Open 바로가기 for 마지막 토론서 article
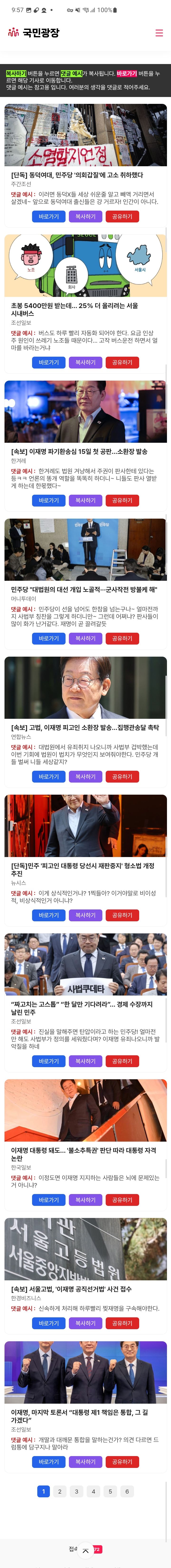Image resolution: width=171 pixels, height=1568 pixels. [49, 1462]
